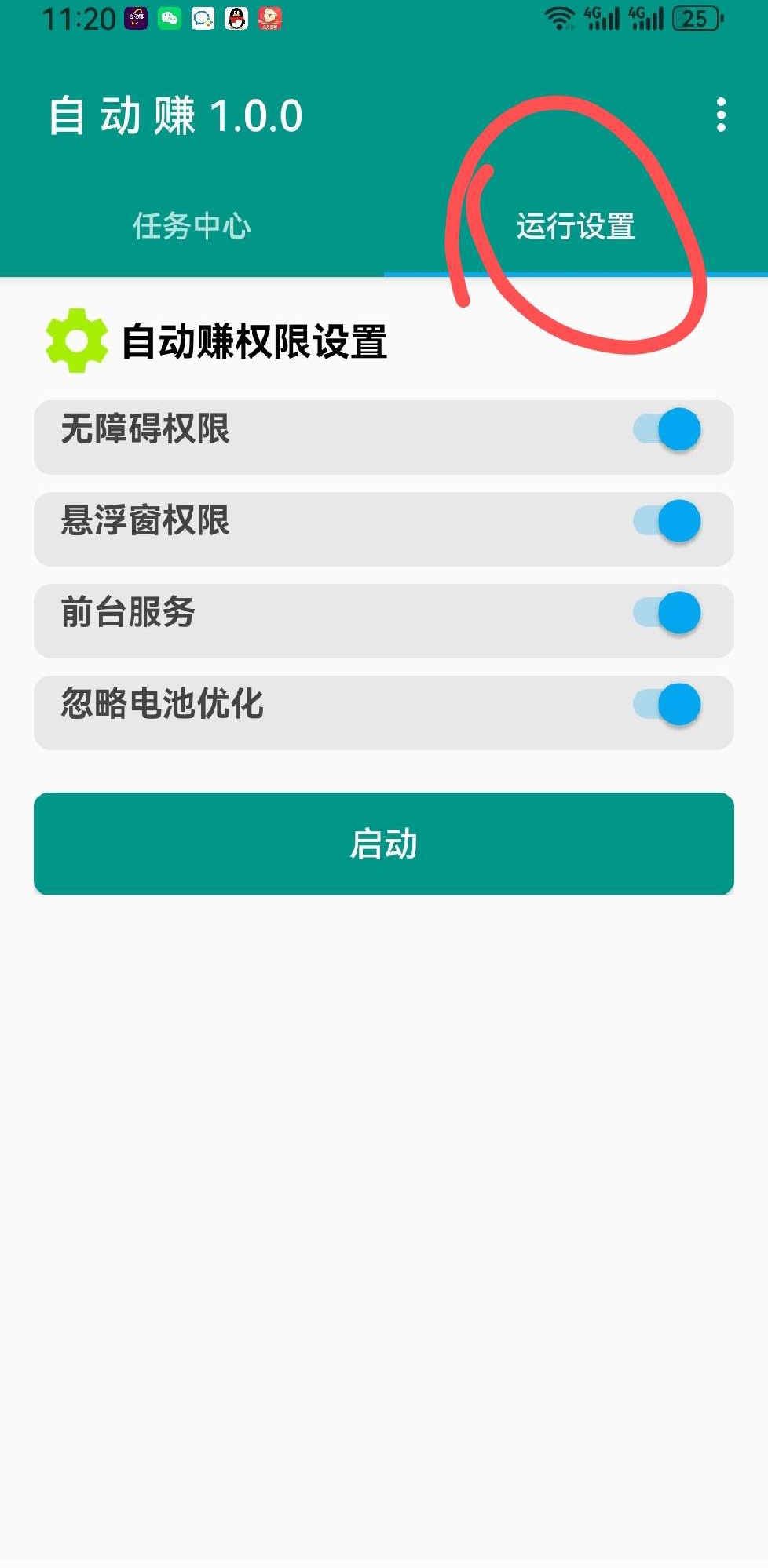The image size is (768, 1568).
Task: Select the circled 运行设置 tab
Action: tap(576, 228)
